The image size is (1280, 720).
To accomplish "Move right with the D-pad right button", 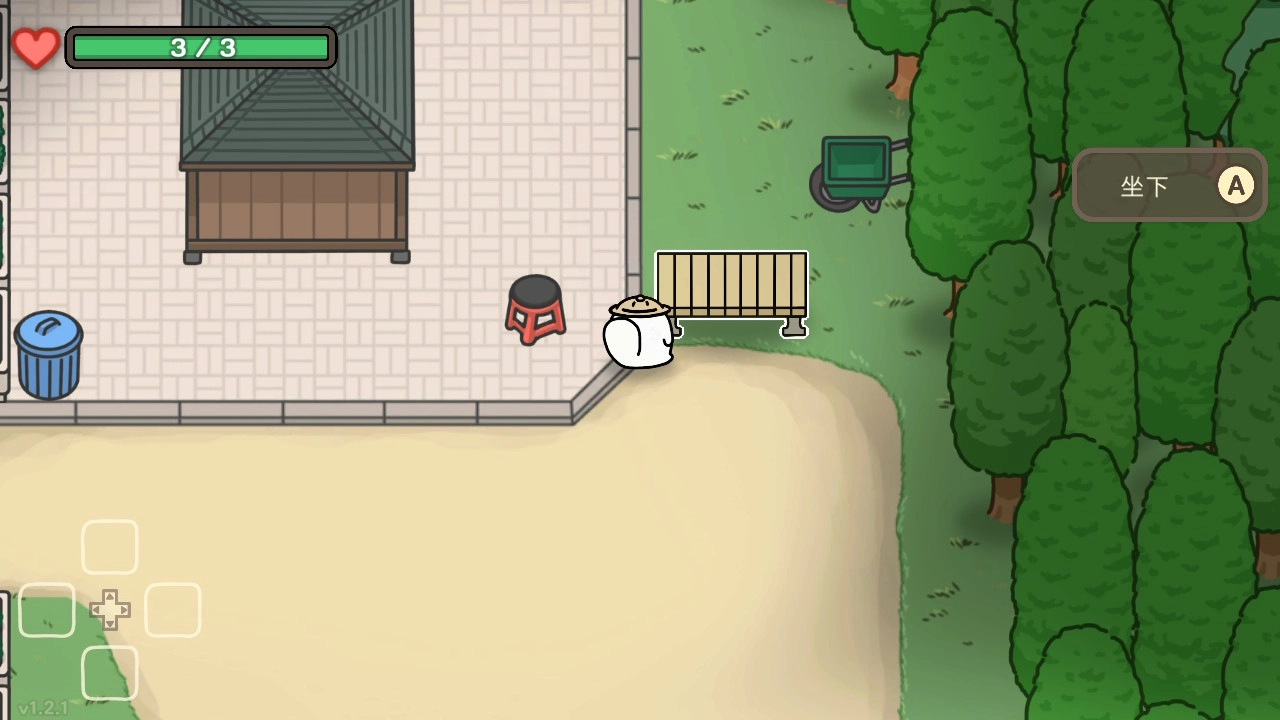I will pos(173,610).
